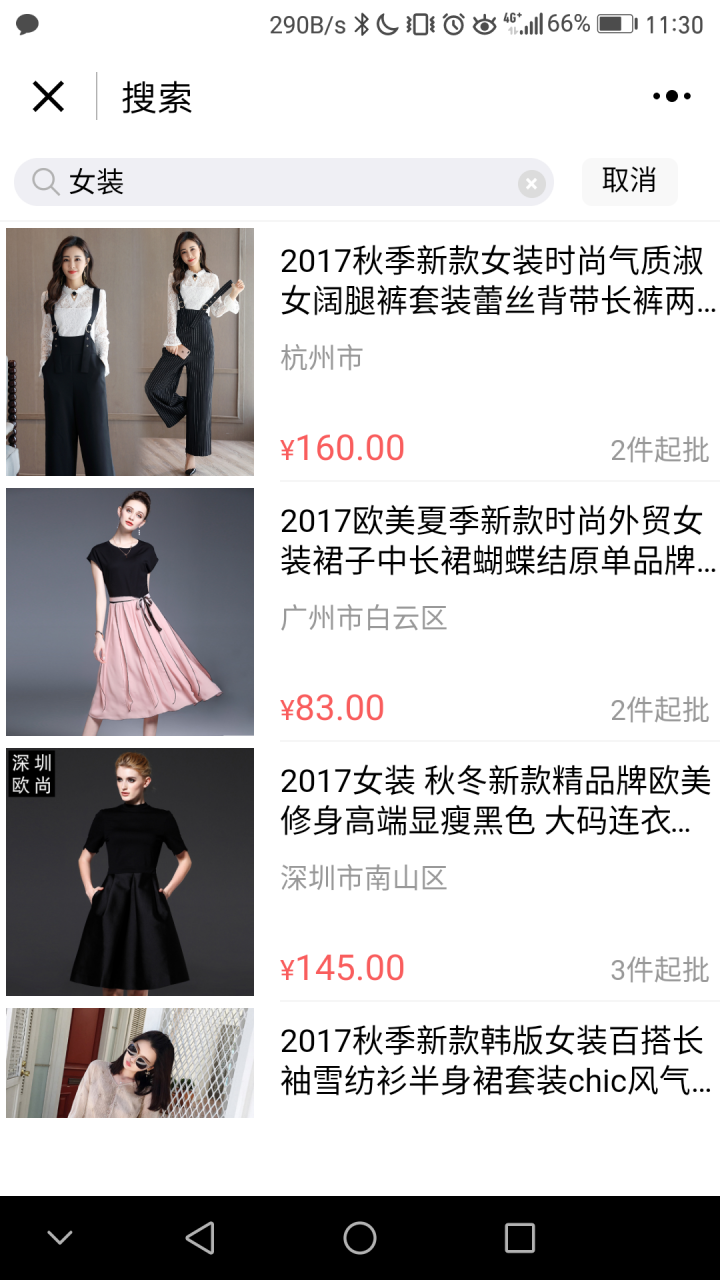
Task: Hide the panel with the navigation down arrow
Action: 60,1238
